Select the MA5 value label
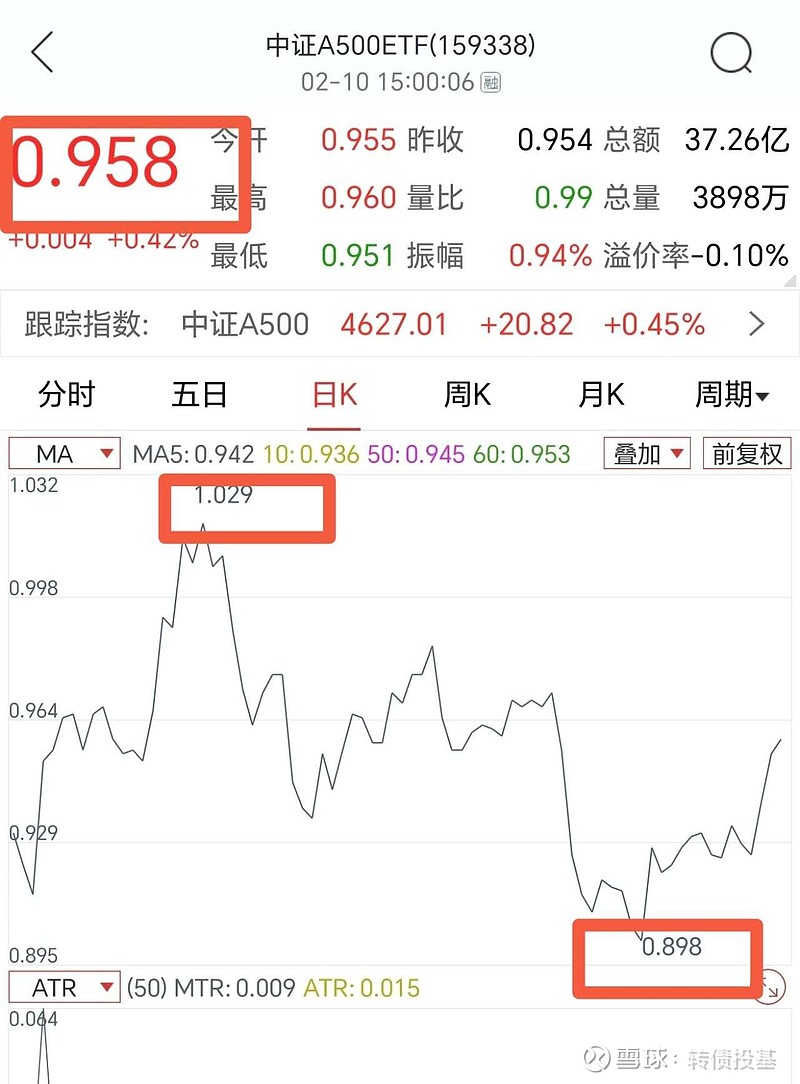 click(x=188, y=453)
